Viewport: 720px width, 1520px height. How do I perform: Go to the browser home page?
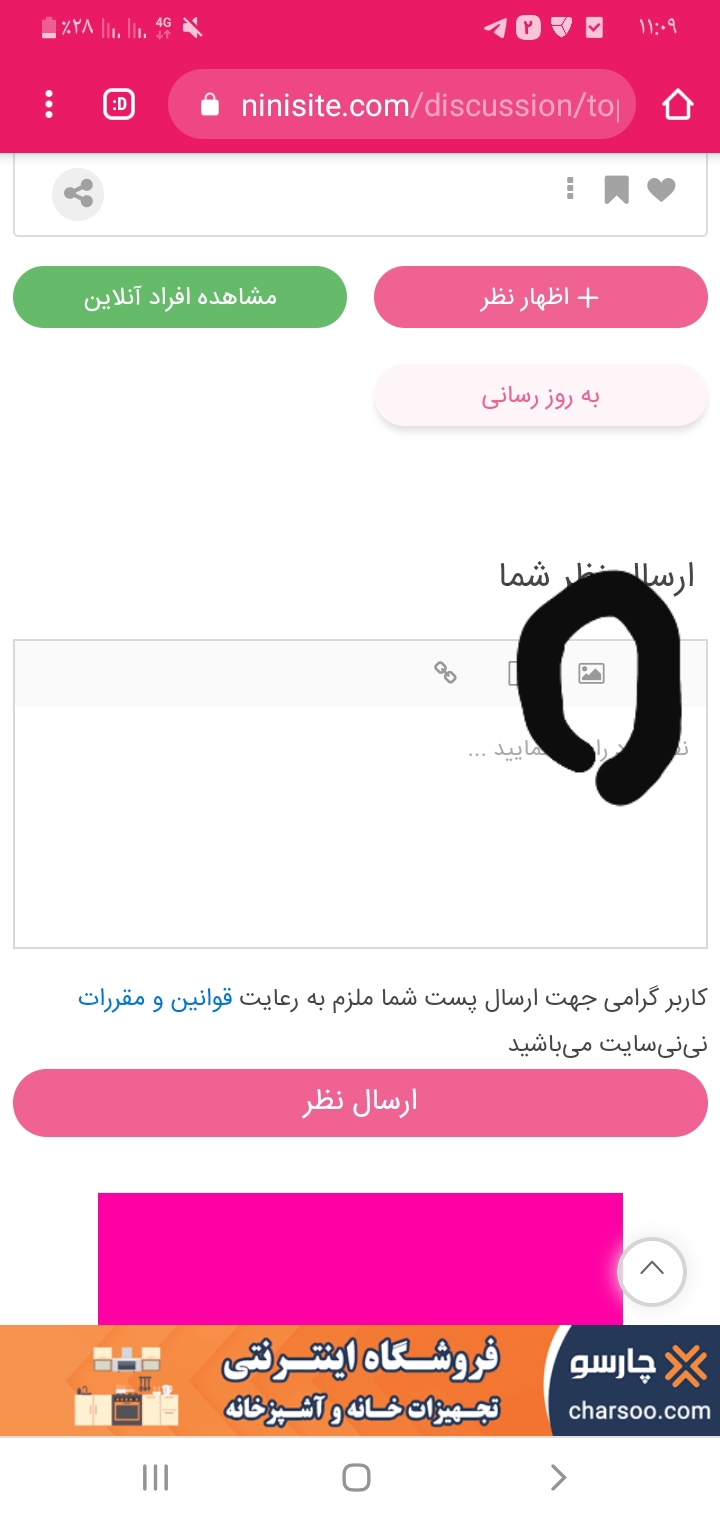(x=677, y=104)
